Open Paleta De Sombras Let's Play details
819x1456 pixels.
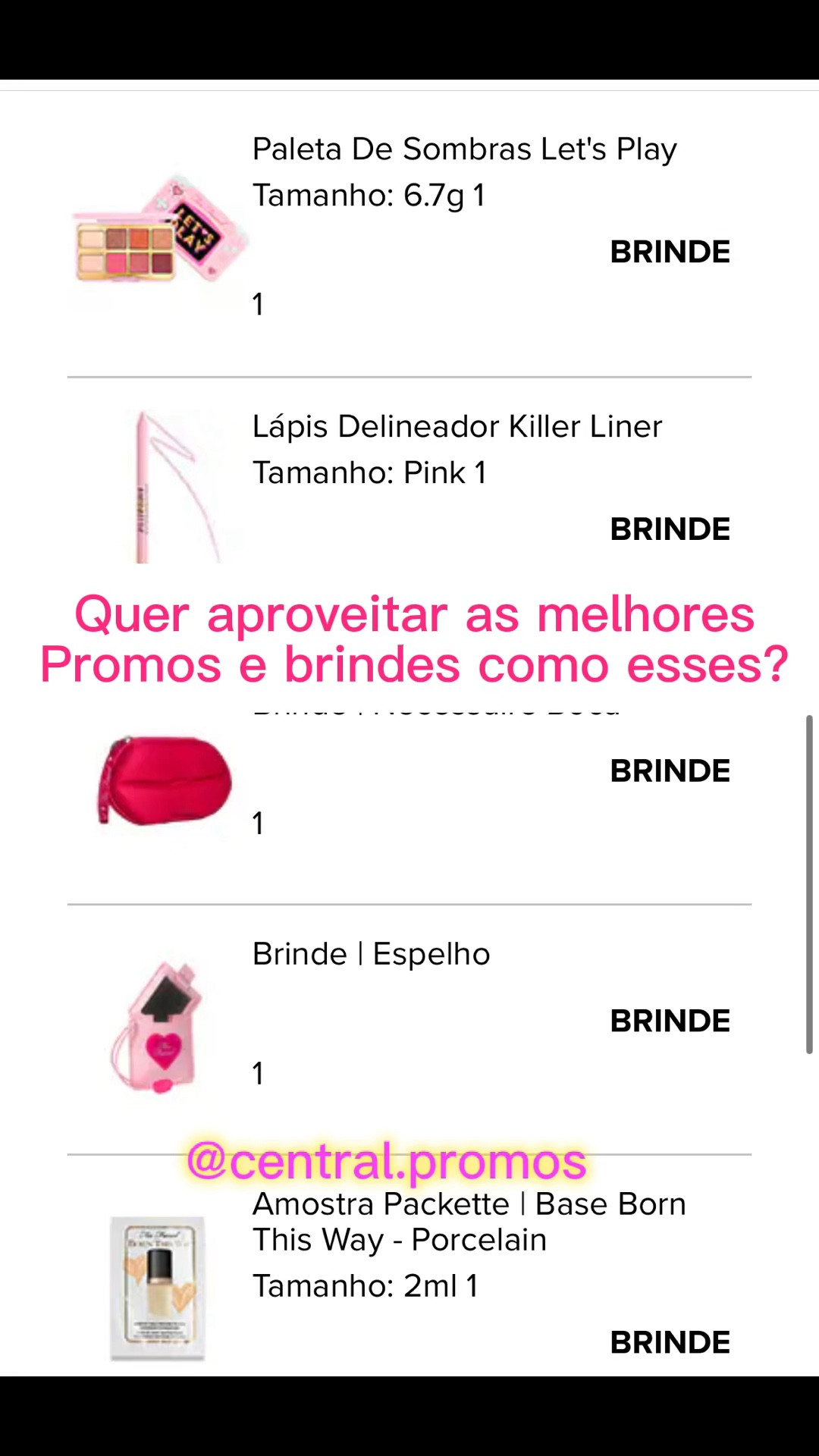pyautogui.click(x=464, y=149)
